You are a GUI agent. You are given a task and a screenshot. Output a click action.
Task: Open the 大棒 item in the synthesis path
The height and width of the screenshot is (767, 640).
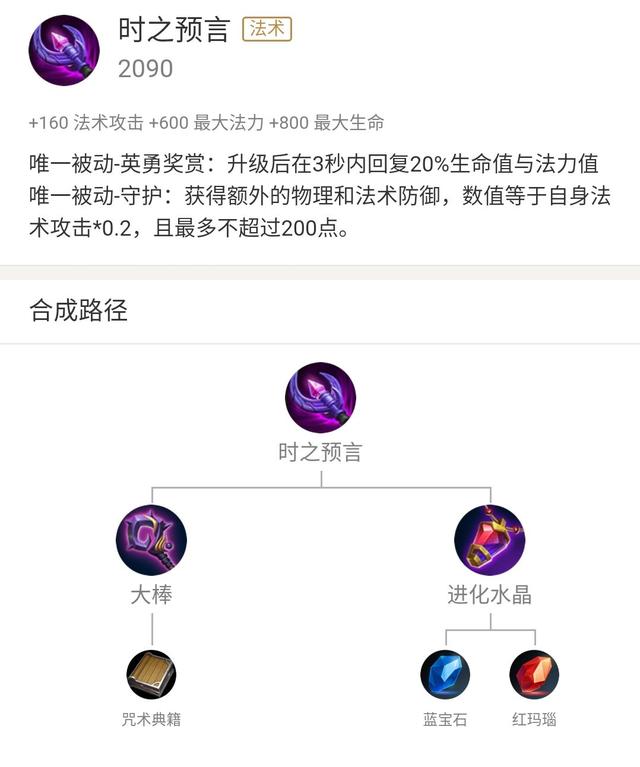tap(151, 540)
